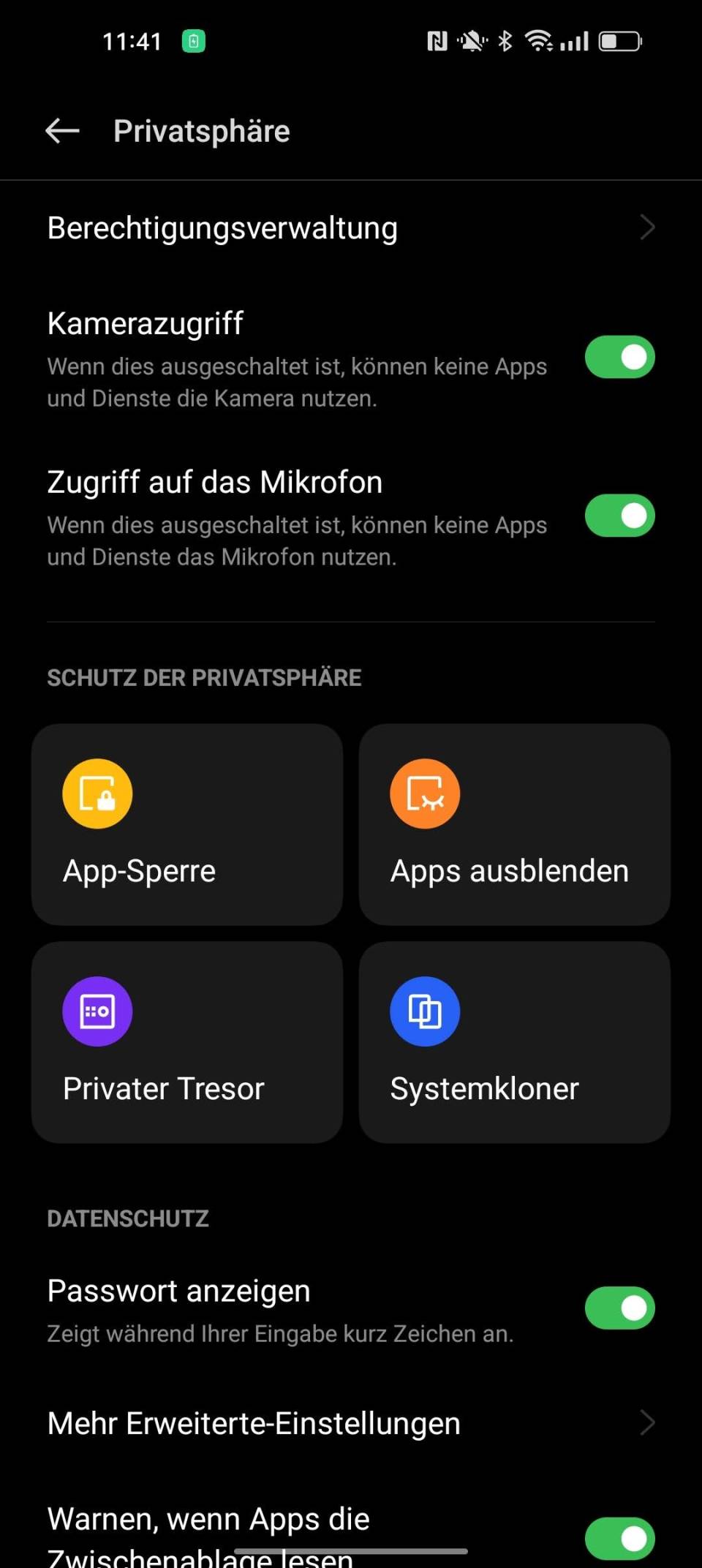Open the App-Sperre card

187,824
